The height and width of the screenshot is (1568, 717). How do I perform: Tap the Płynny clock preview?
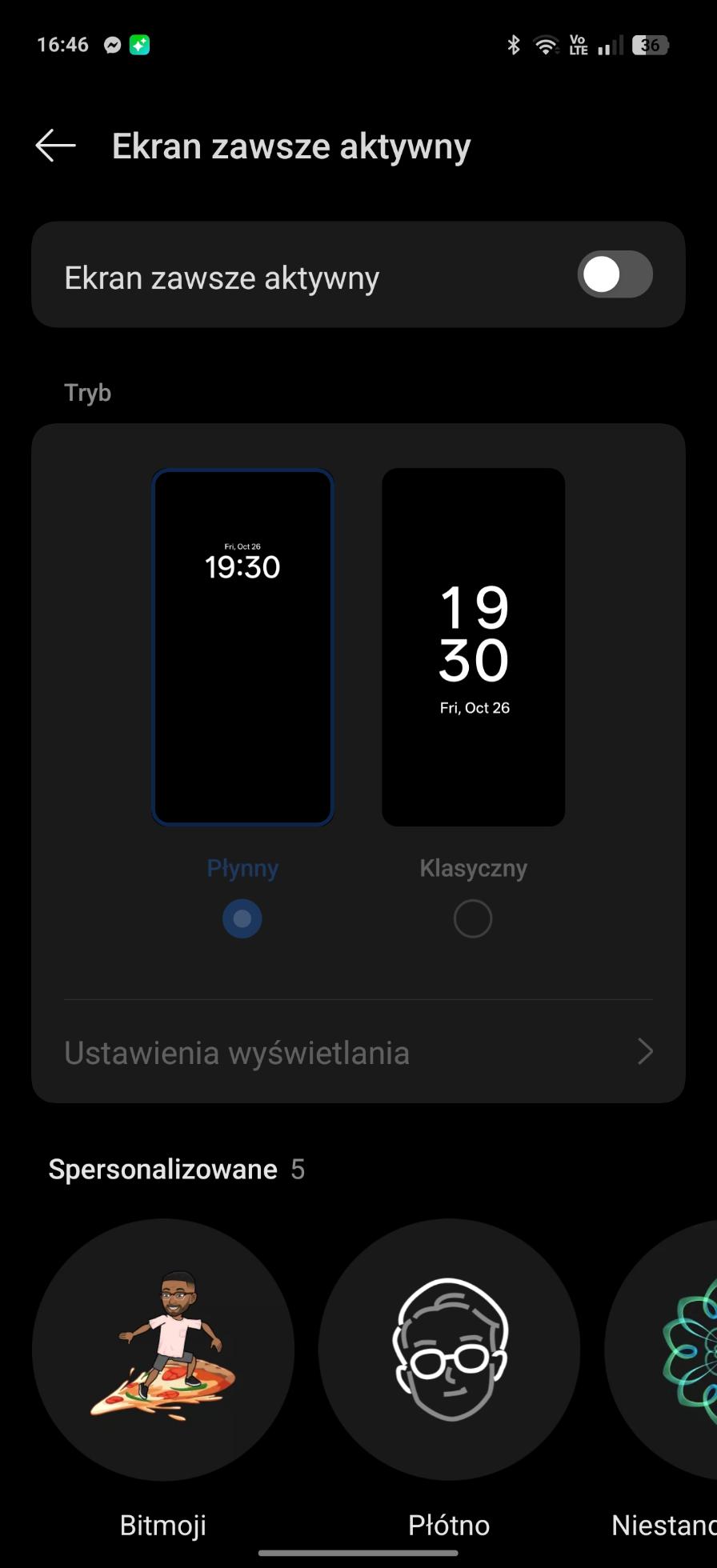(242, 646)
